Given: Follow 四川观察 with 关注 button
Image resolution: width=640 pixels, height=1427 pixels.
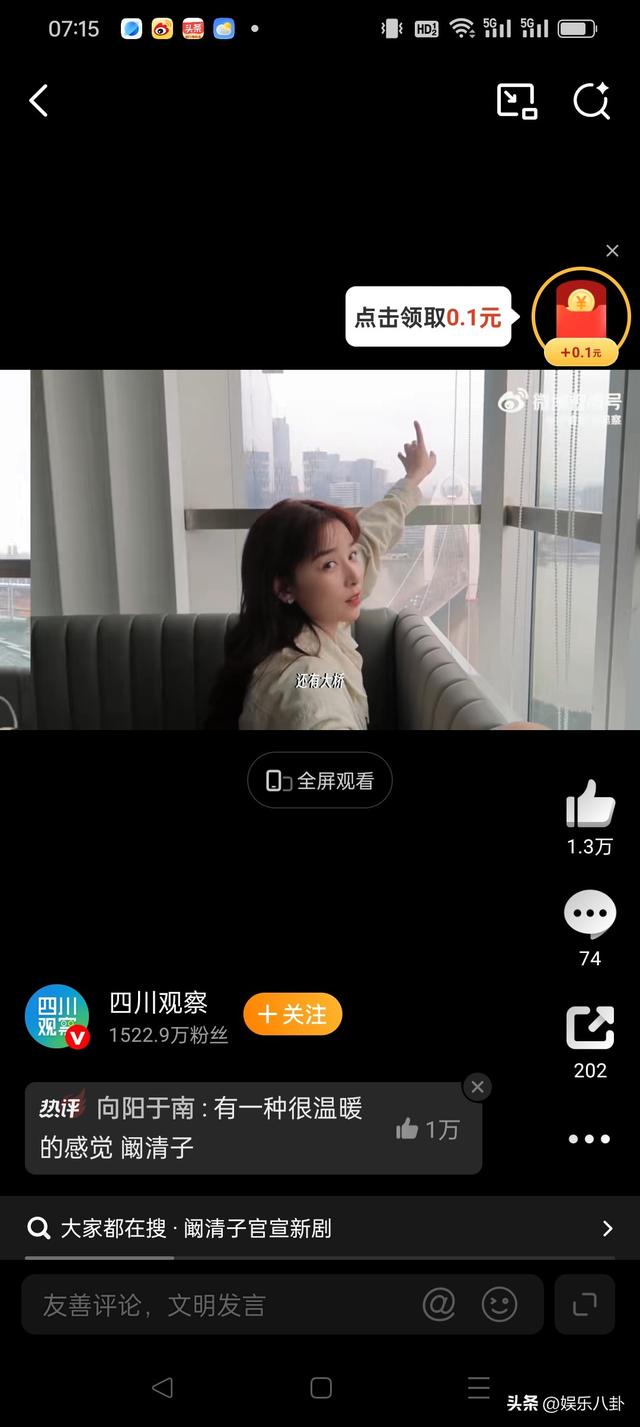Looking at the screenshot, I should (292, 1014).
